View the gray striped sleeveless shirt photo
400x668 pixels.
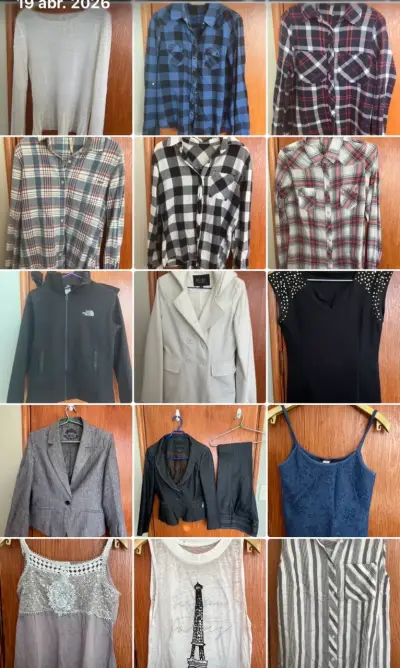[x=334, y=604]
